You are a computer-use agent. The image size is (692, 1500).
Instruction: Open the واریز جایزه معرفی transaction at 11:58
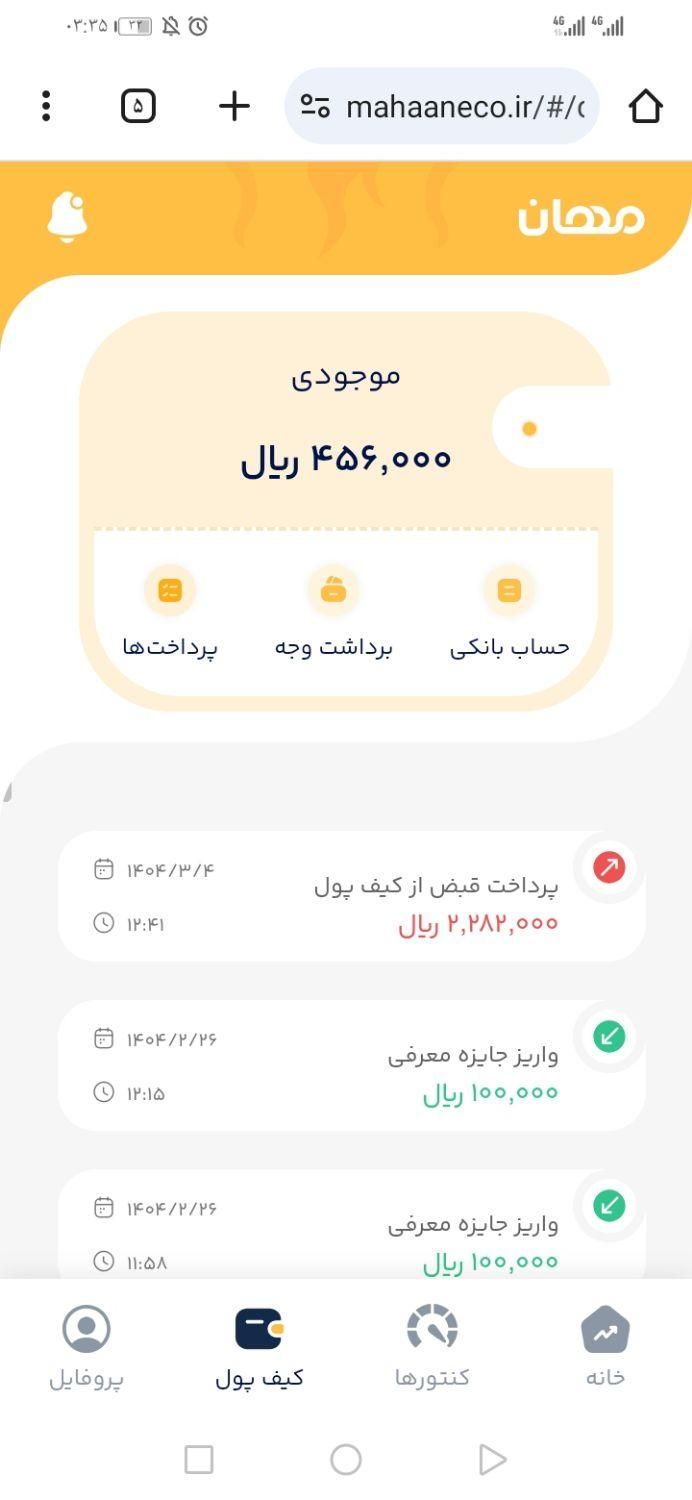pyautogui.click(x=352, y=1226)
